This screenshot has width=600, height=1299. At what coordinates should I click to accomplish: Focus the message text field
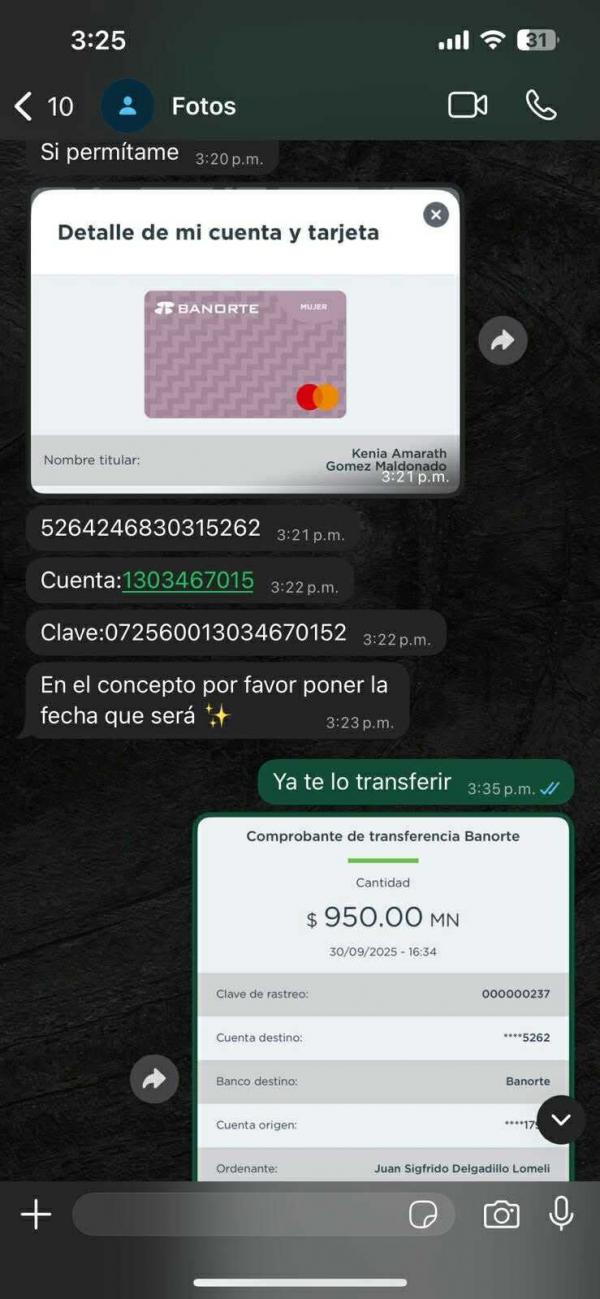(x=235, y=1214)
